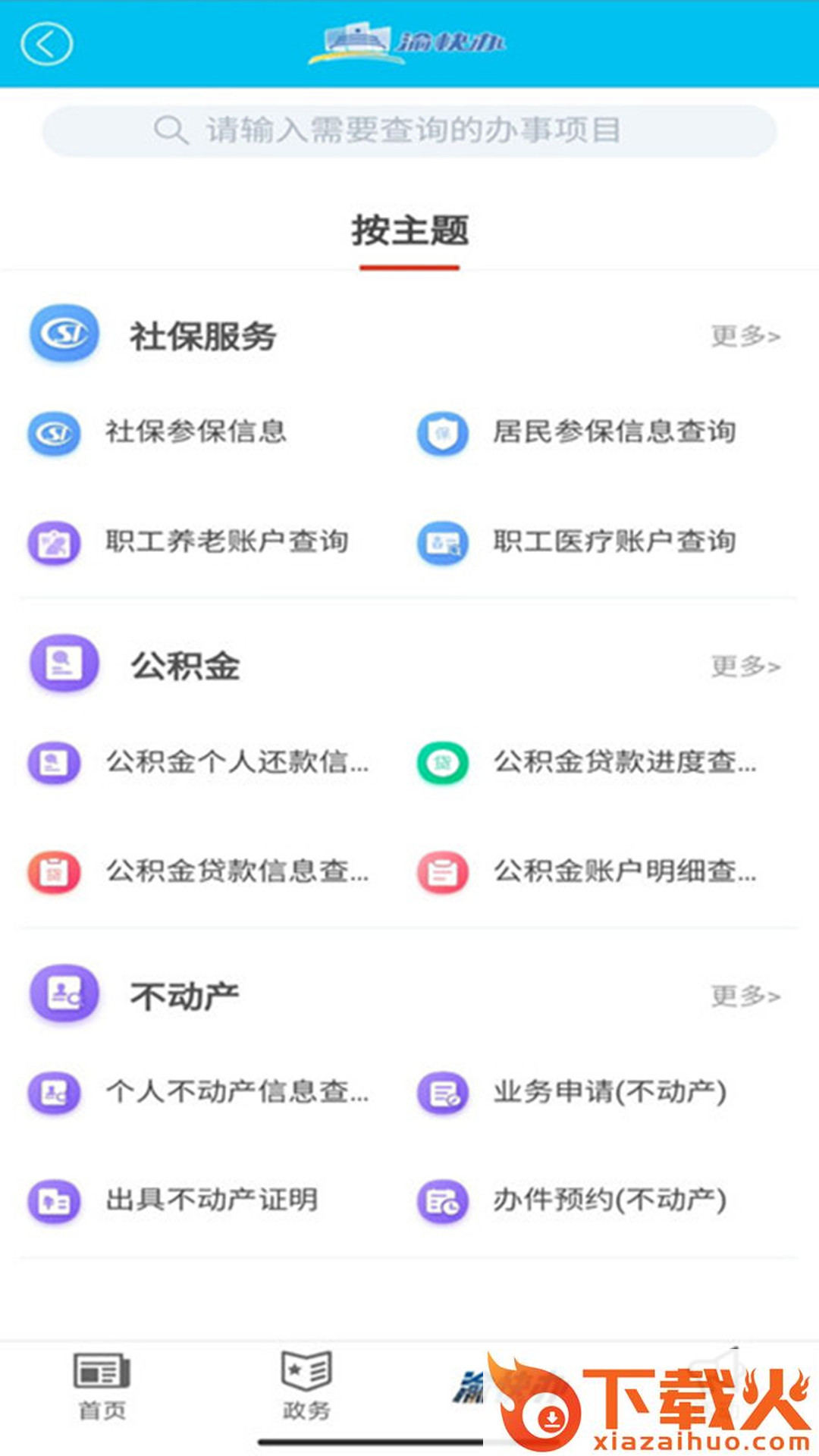
Task: Select the 按主题 tab
Action: tap(409, 231)
